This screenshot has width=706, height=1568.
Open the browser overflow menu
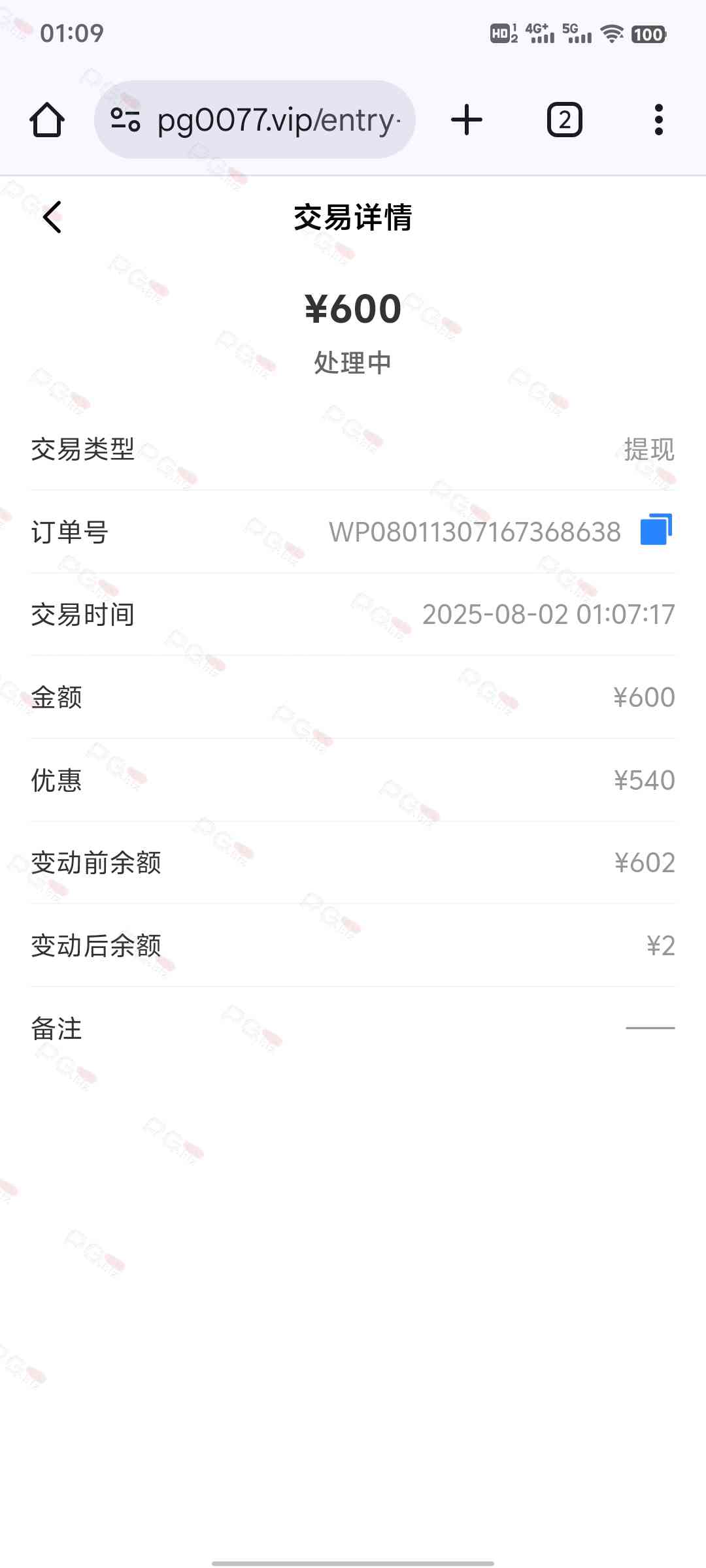[x=658, y=120]
